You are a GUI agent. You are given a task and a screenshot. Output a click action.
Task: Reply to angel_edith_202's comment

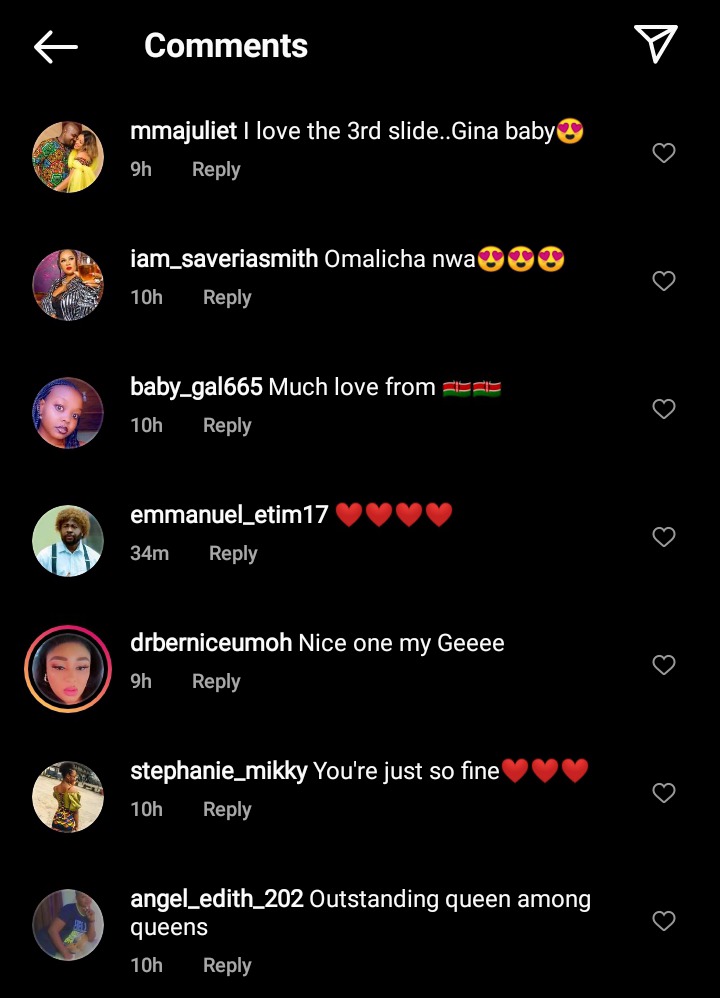tap(227, 965)
